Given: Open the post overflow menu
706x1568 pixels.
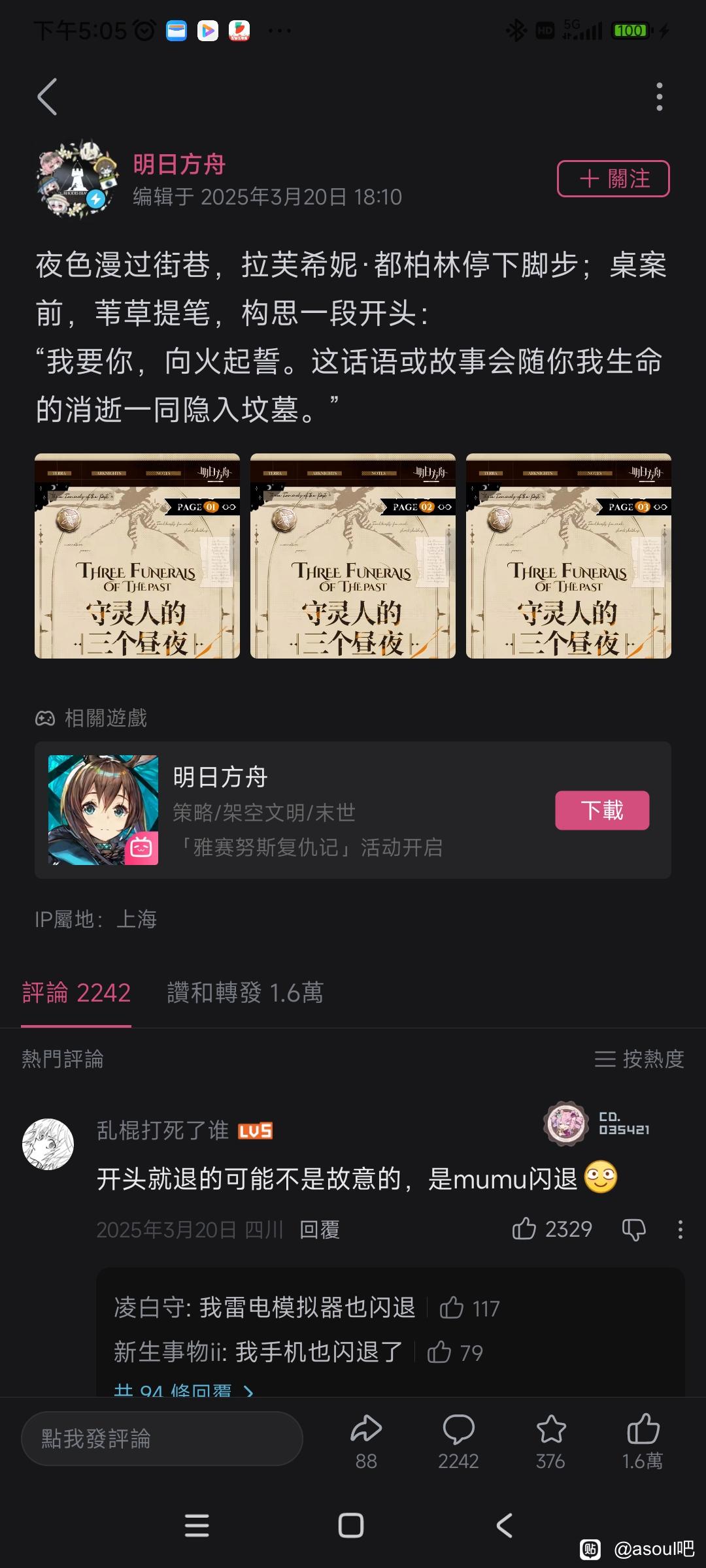Looking at the screenshot, I should (x=659, y=97).
